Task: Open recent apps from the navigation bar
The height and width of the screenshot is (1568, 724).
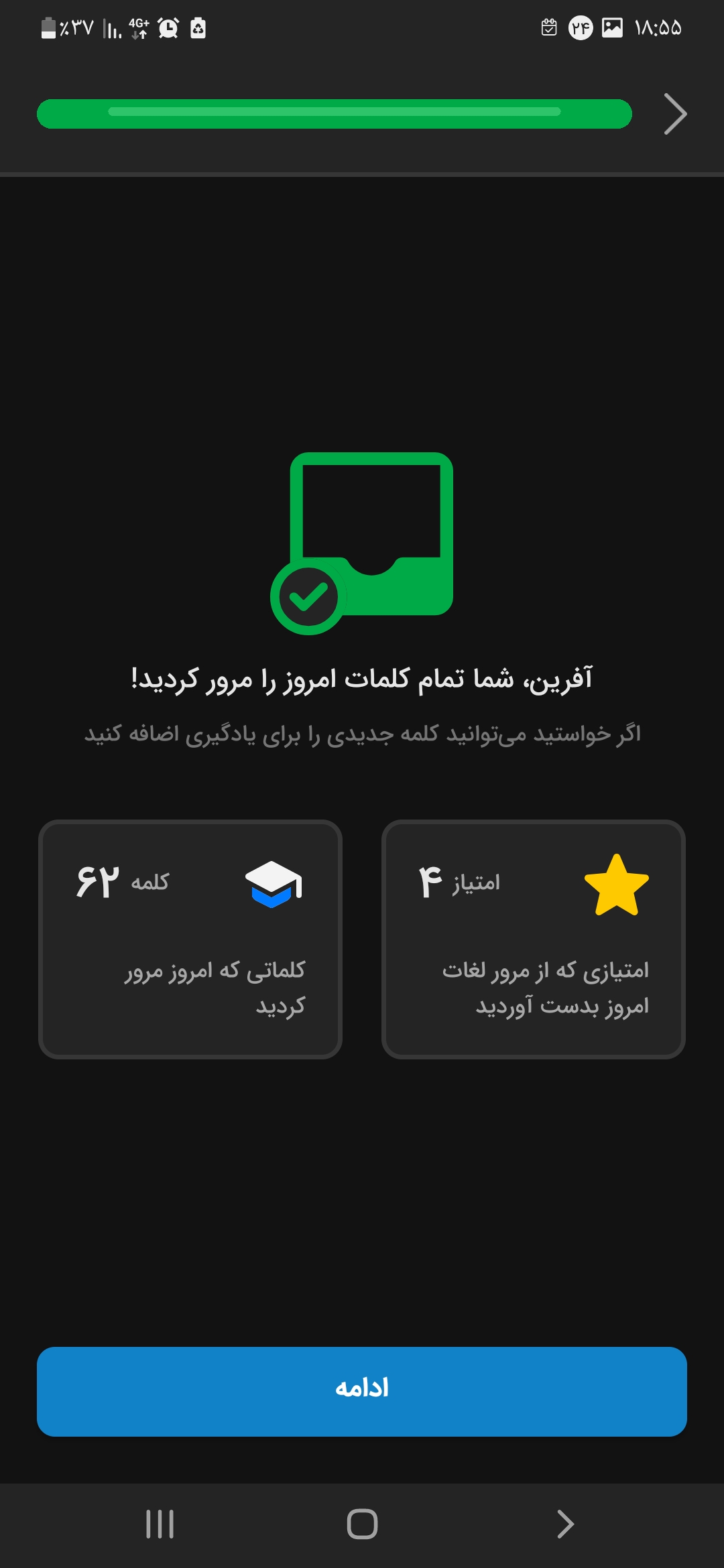Action: 160,1524
